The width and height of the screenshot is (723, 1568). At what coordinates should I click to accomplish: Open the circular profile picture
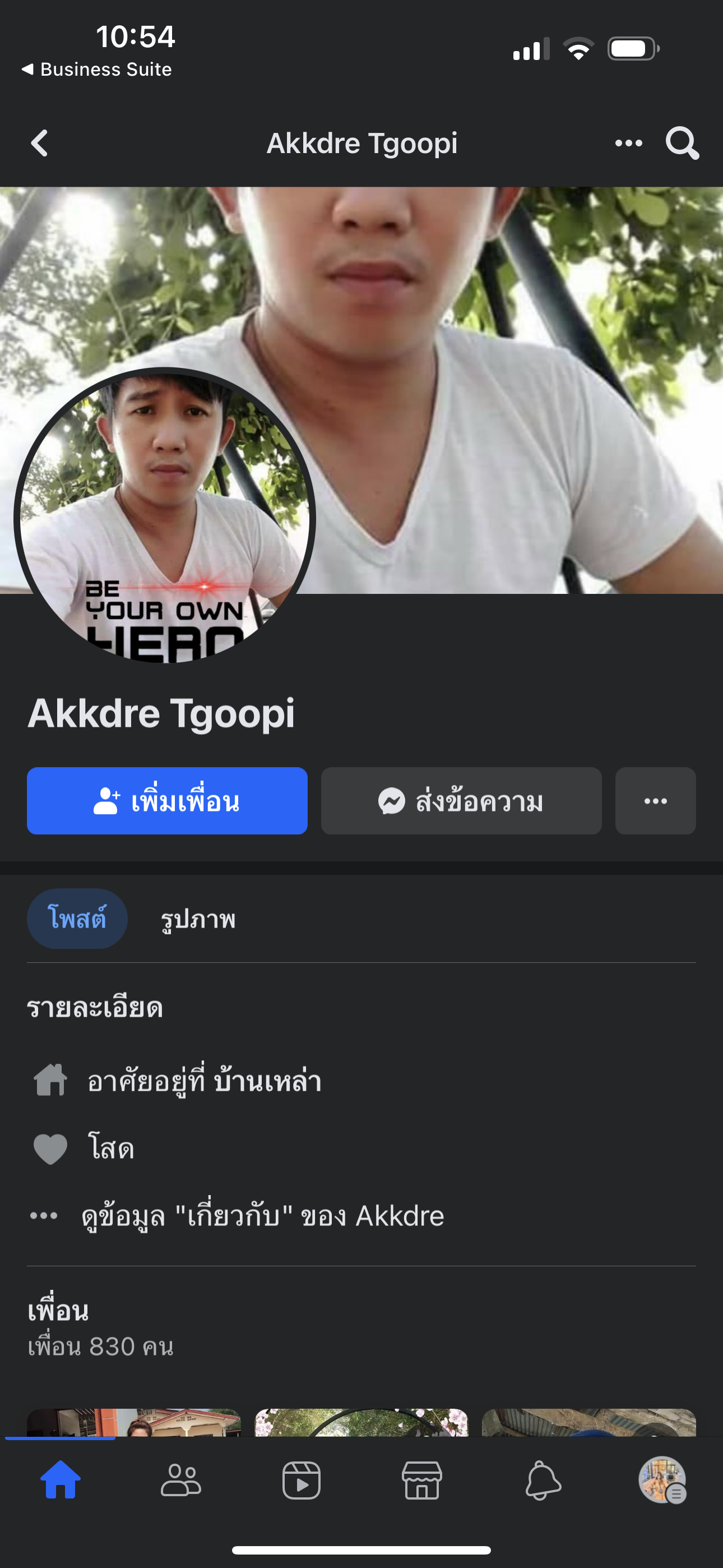164,518
